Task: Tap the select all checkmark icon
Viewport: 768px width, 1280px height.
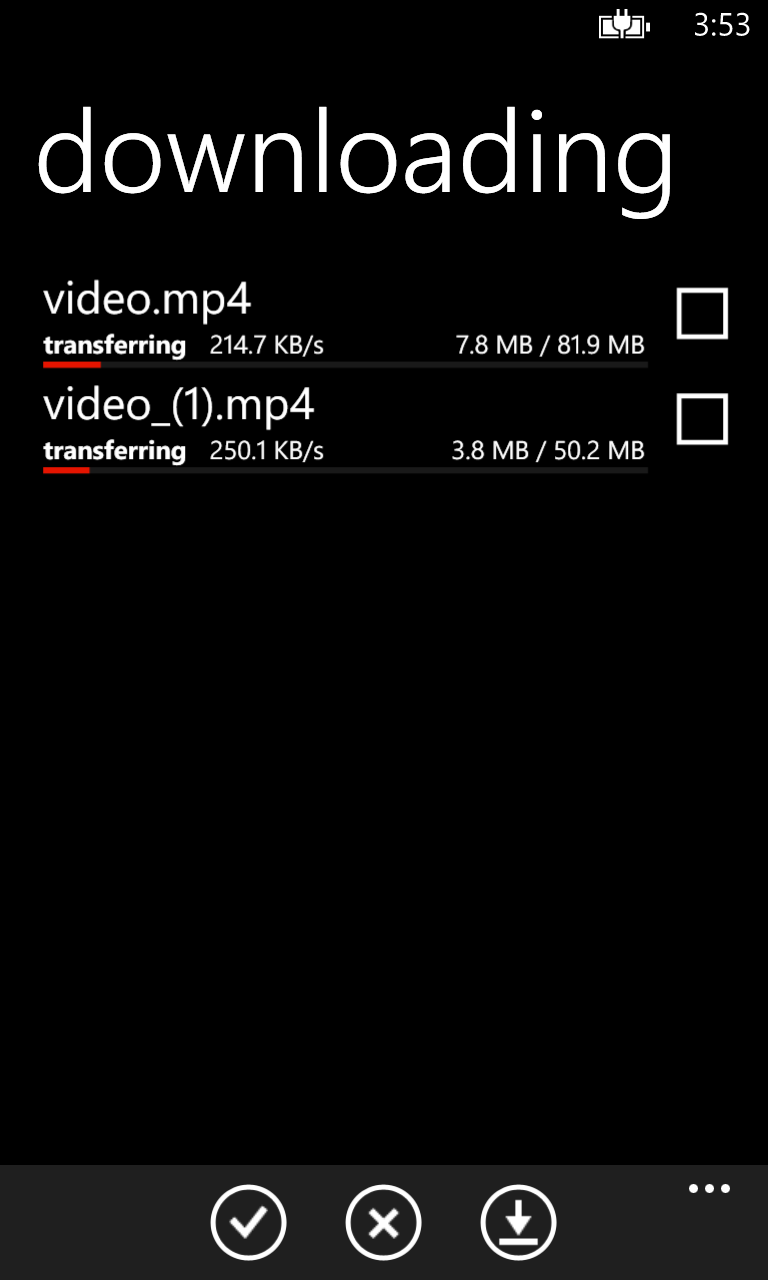Action: (248, 1222)
